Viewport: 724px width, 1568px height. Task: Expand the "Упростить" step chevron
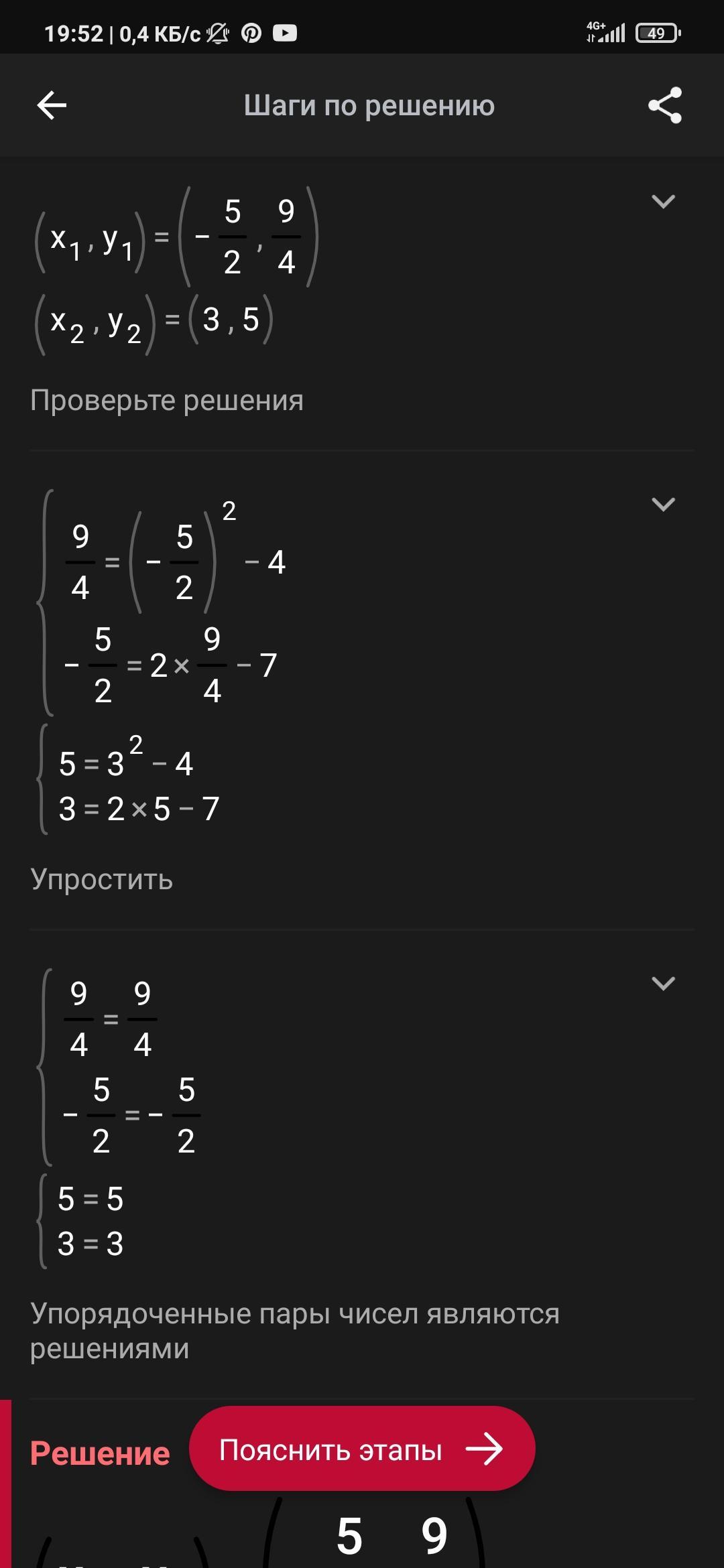pos(663,504)
